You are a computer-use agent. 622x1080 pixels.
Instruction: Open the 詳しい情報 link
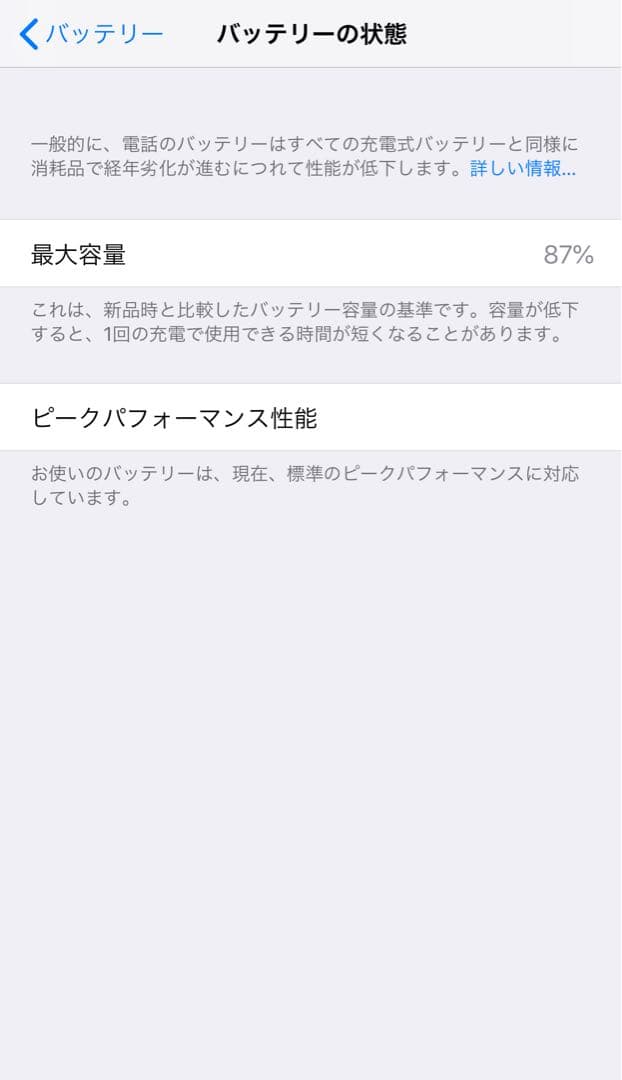(x=523, y=169)
